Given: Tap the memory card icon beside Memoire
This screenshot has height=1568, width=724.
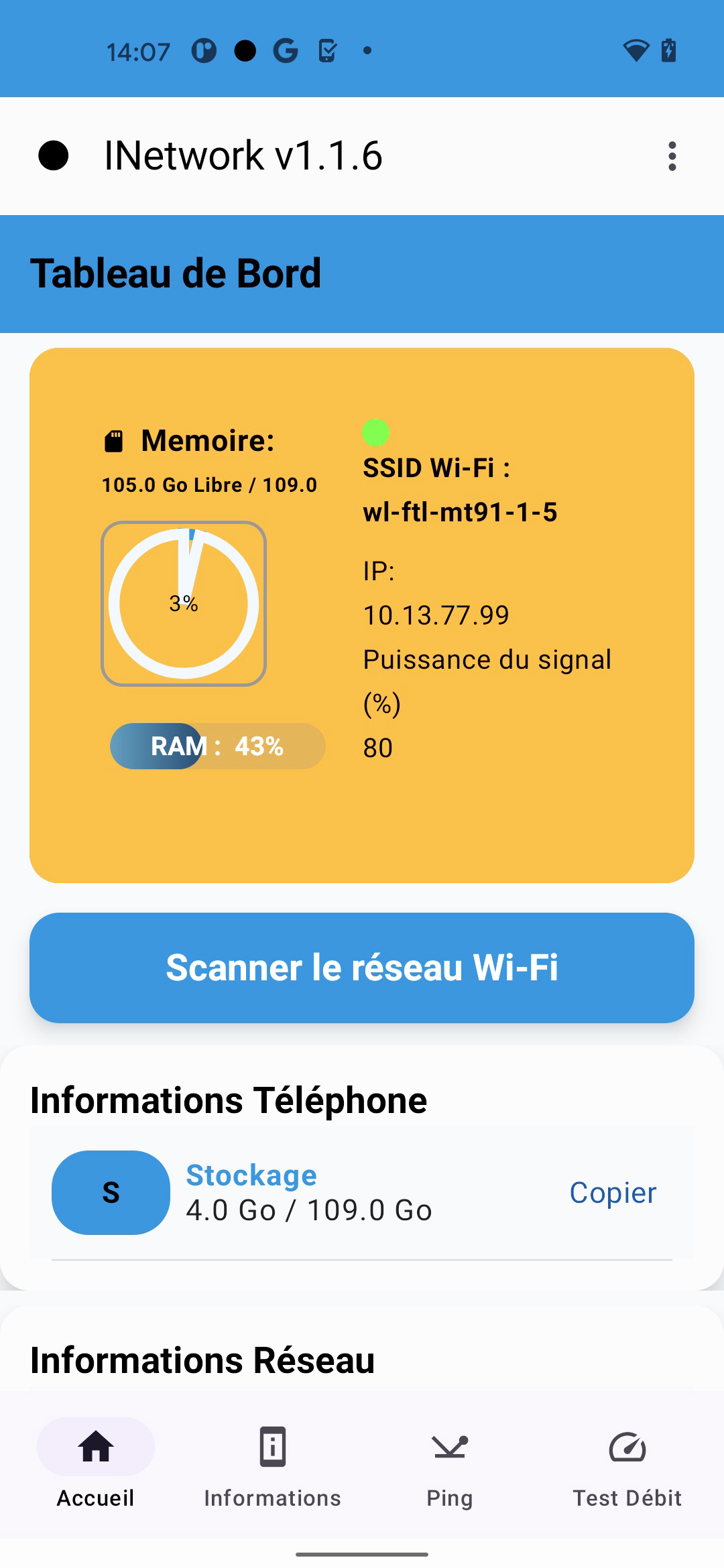Looking at the screenshot, I should [113, 440].
